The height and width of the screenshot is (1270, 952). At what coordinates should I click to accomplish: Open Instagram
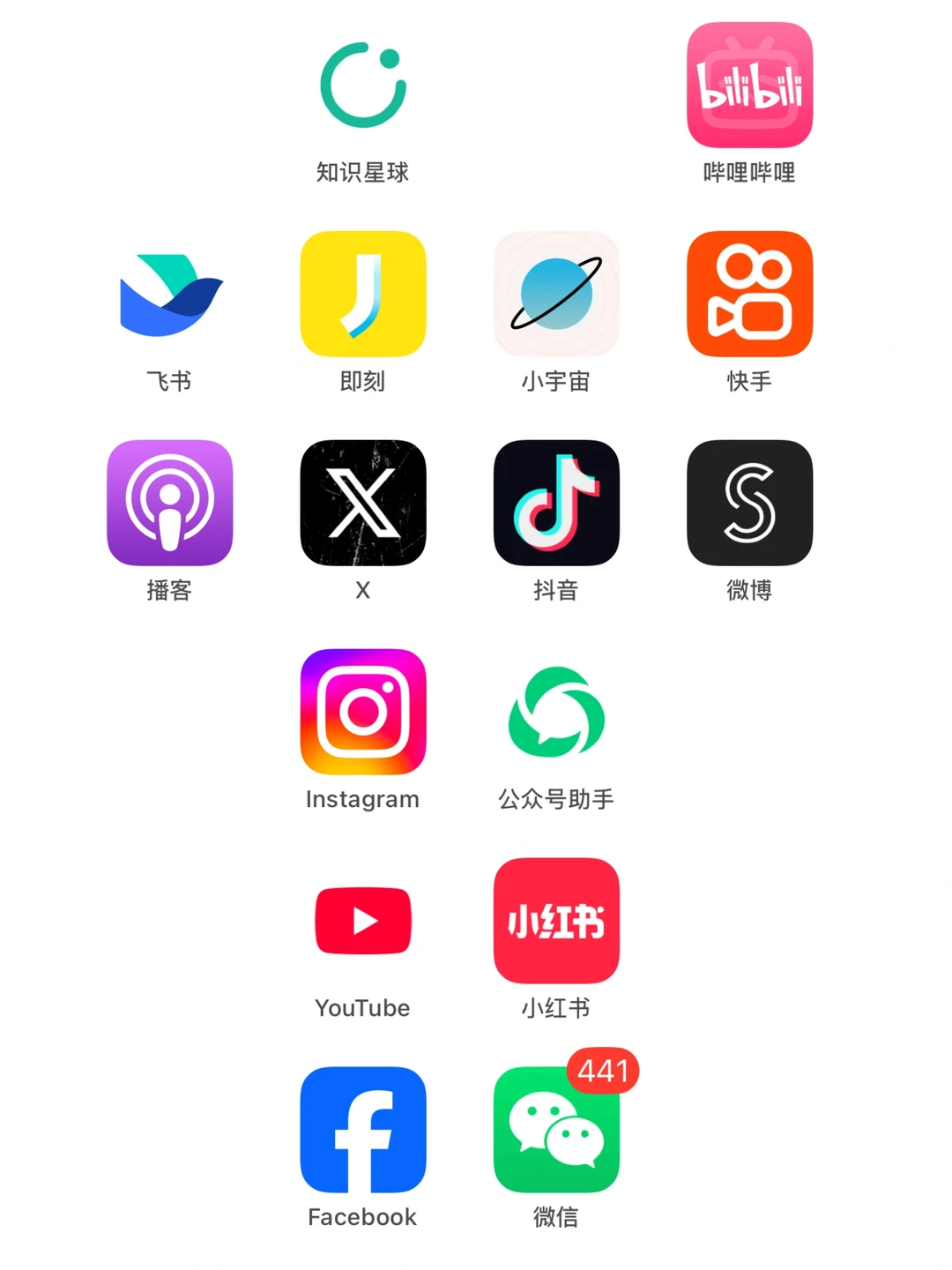point(362,712)
